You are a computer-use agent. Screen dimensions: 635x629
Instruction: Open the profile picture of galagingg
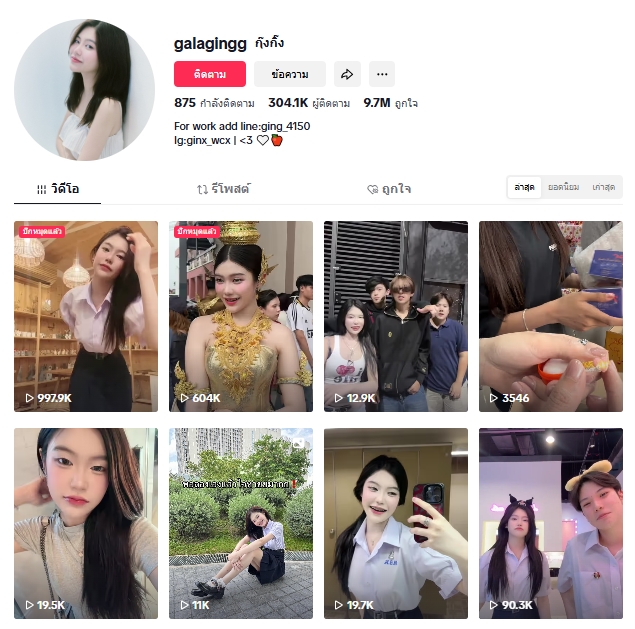(85, 90)
